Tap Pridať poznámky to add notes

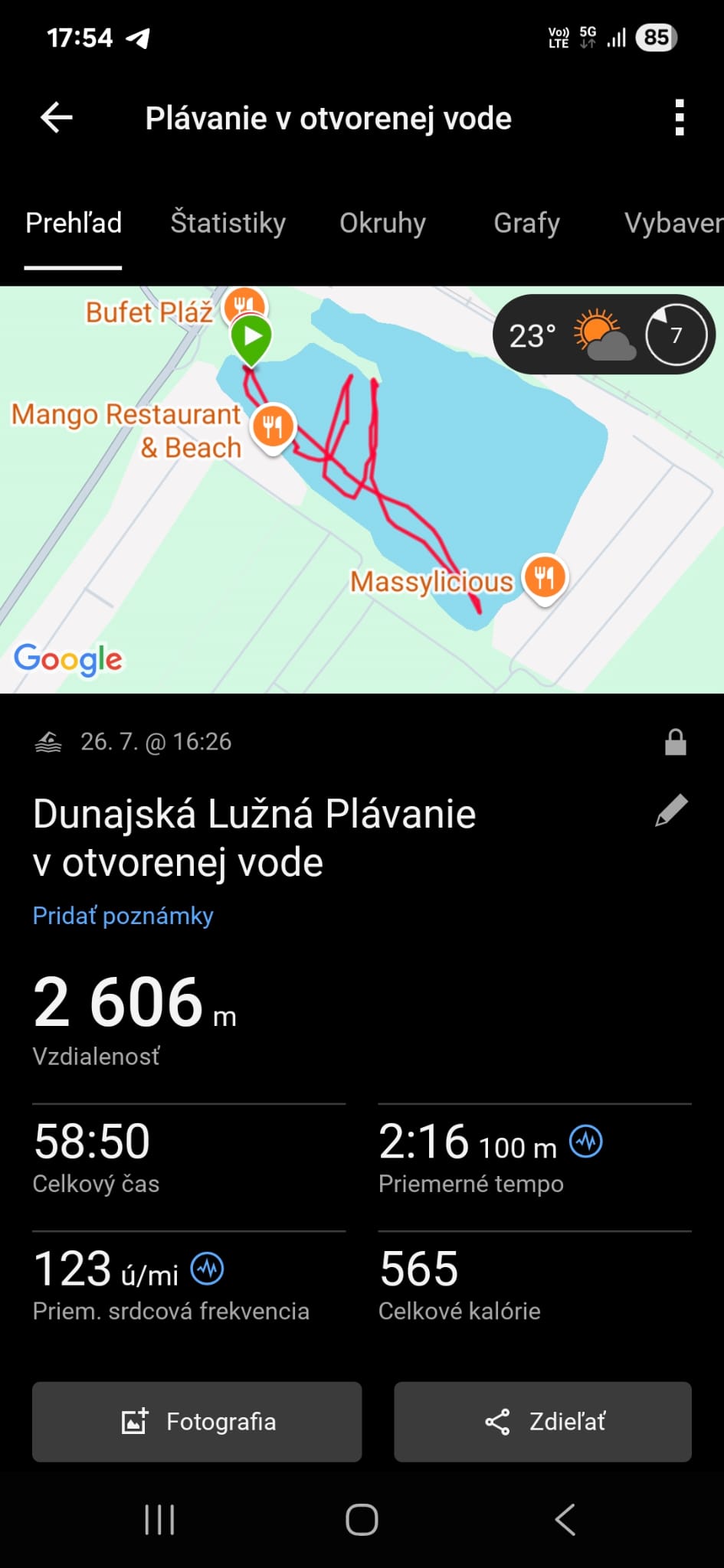click(123, 916)
